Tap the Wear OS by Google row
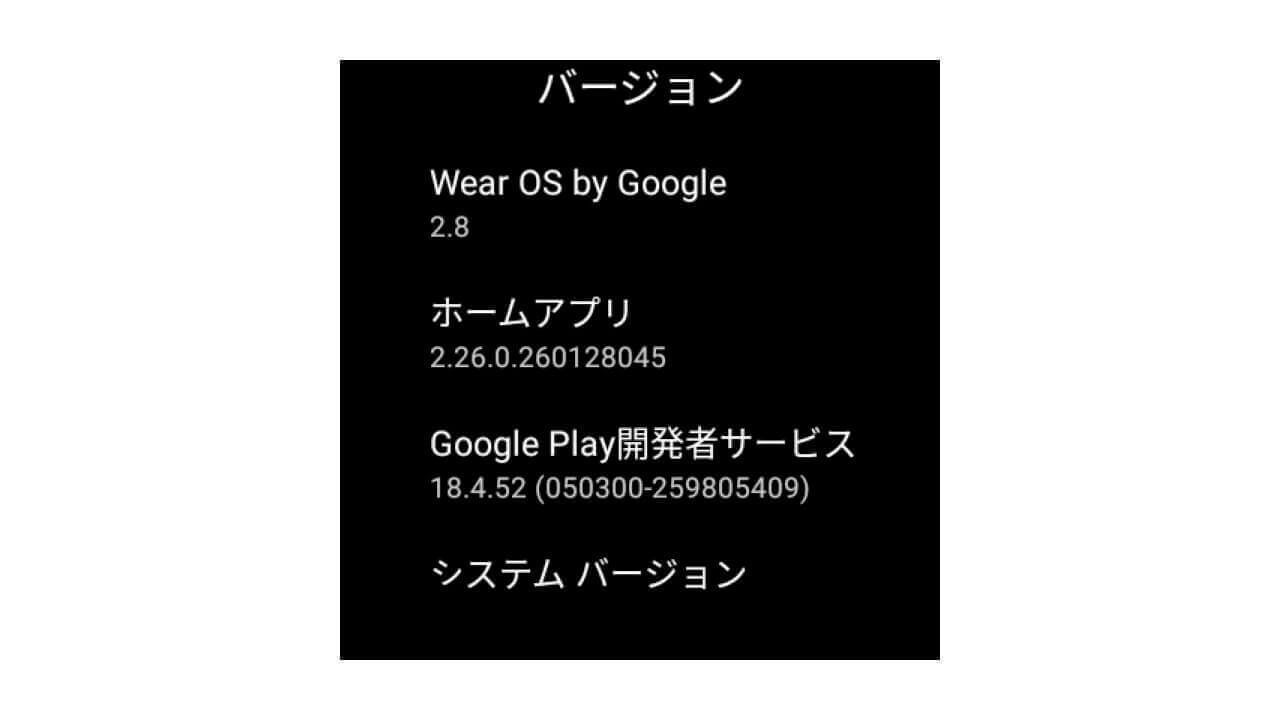The width and height of the screenshot is (1280, 720). coord(578,202)
